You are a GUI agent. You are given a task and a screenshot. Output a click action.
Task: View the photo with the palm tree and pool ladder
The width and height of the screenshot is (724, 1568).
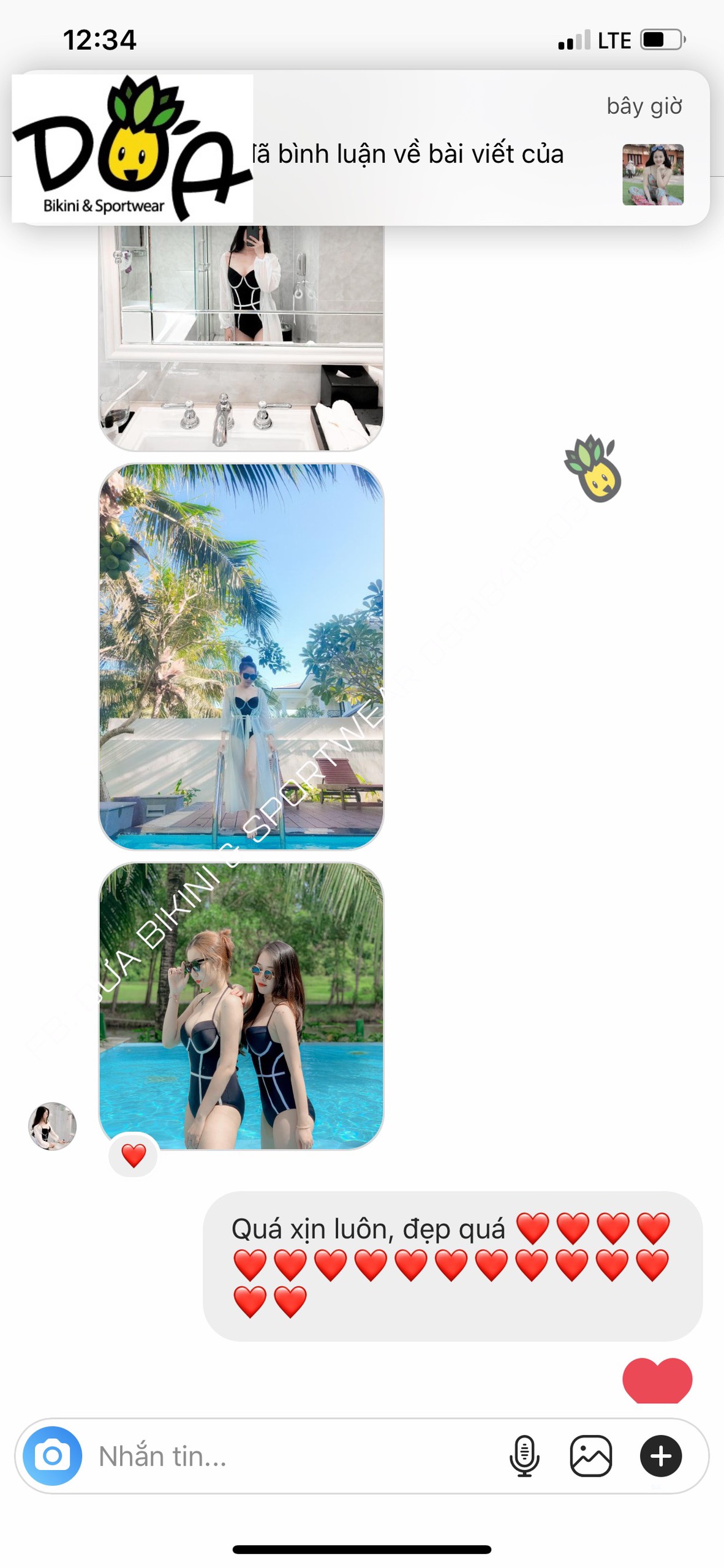[x=241, y=656]
